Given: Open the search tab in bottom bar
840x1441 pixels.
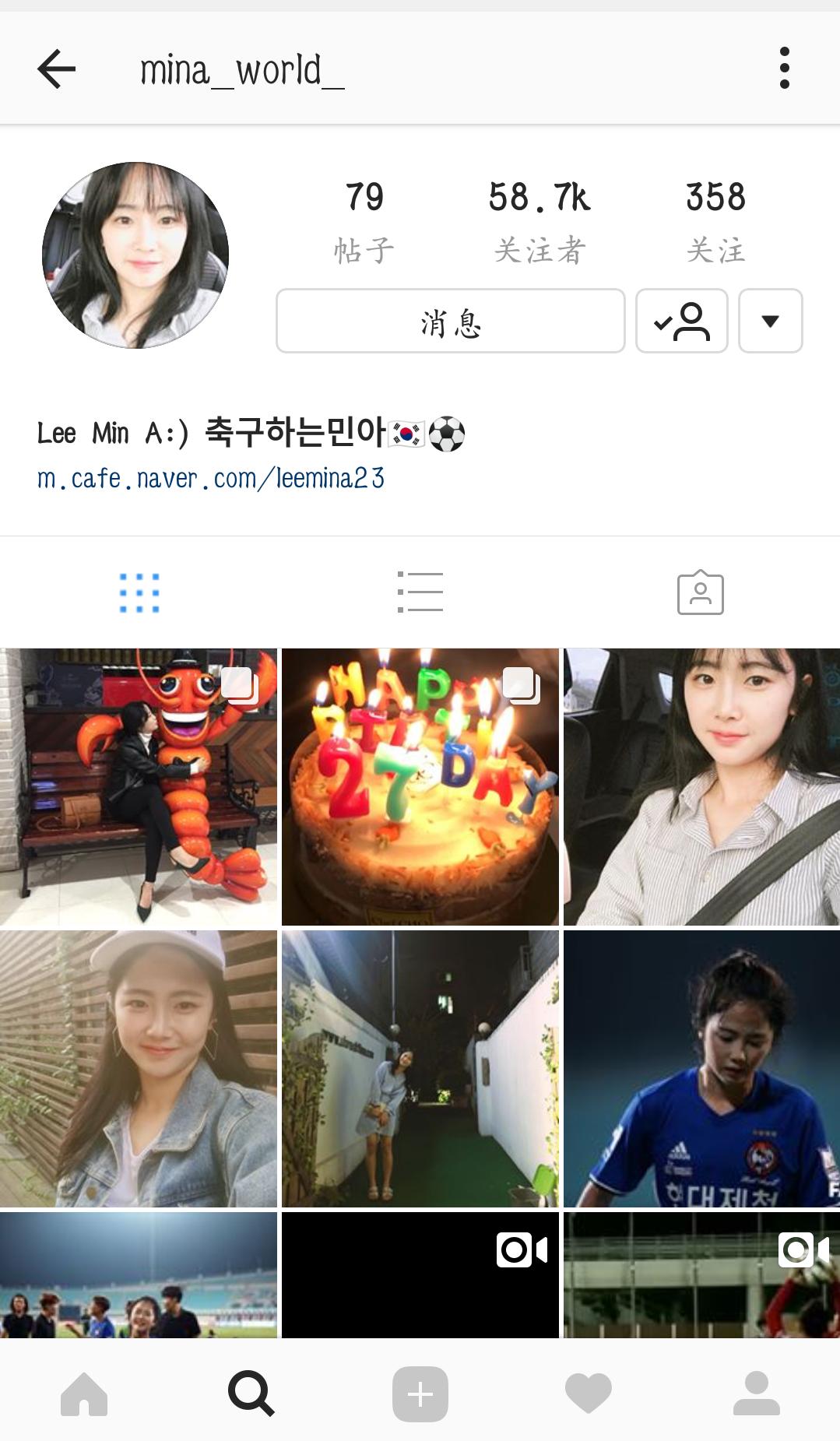Looking at the screenshot, I should point(251,1393).
